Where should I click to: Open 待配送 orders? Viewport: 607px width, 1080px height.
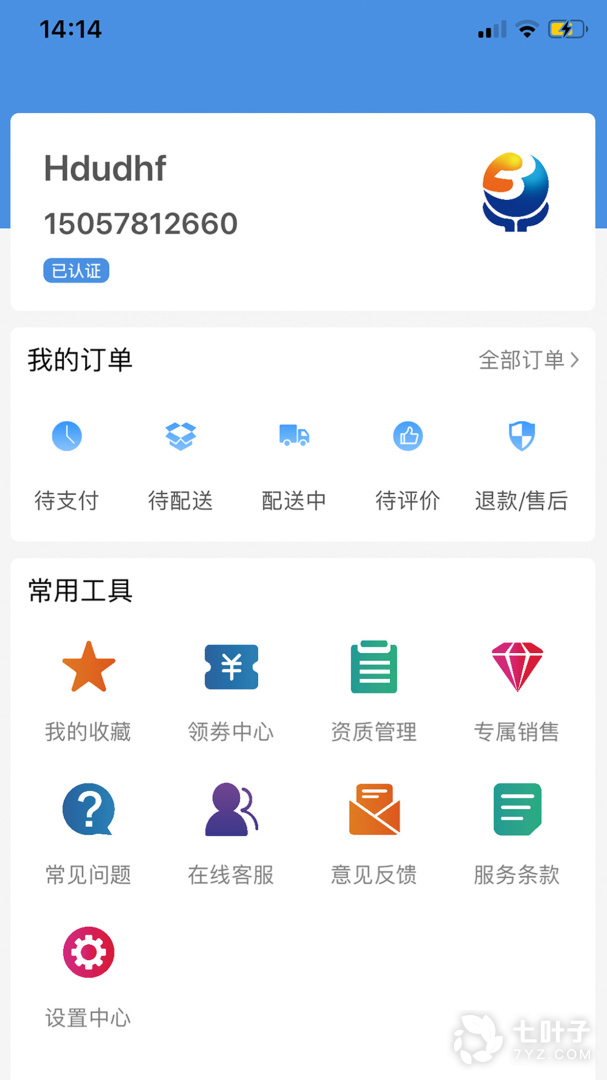[x=181, y=466]
